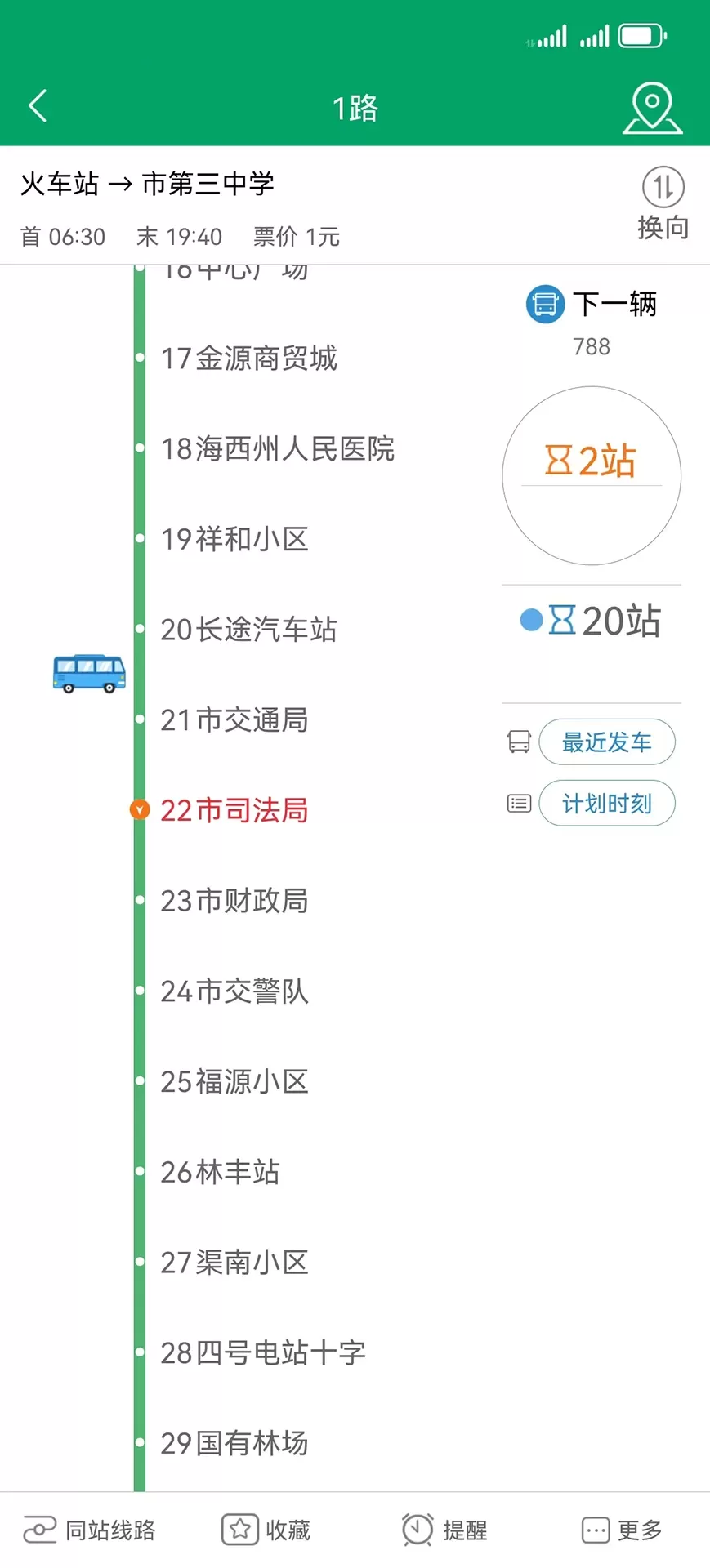Select stop 23市财政局
Screen dimensions: 710x1568
click(x=234, y=901)
